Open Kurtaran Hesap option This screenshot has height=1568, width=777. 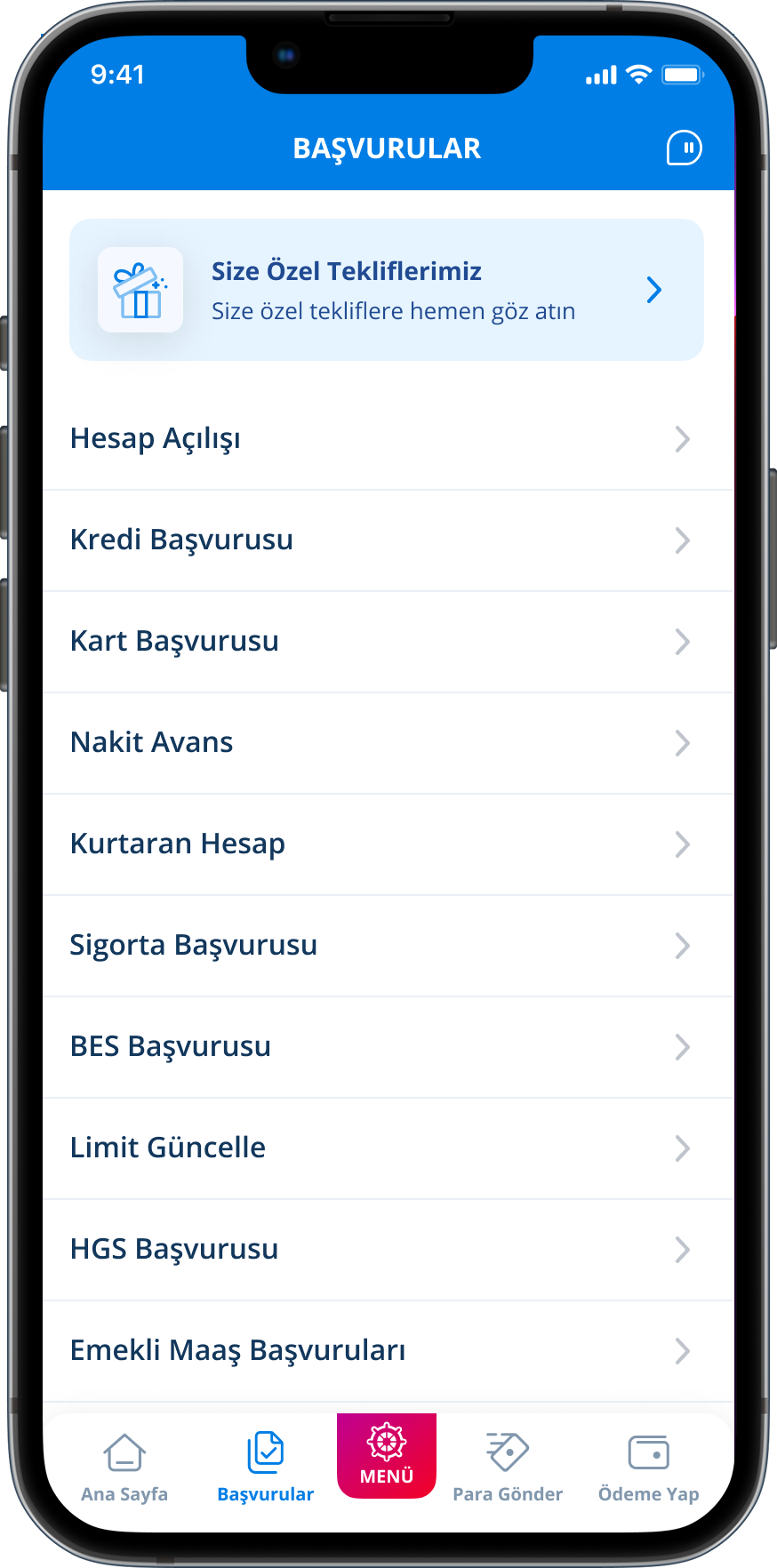[387, 844]
